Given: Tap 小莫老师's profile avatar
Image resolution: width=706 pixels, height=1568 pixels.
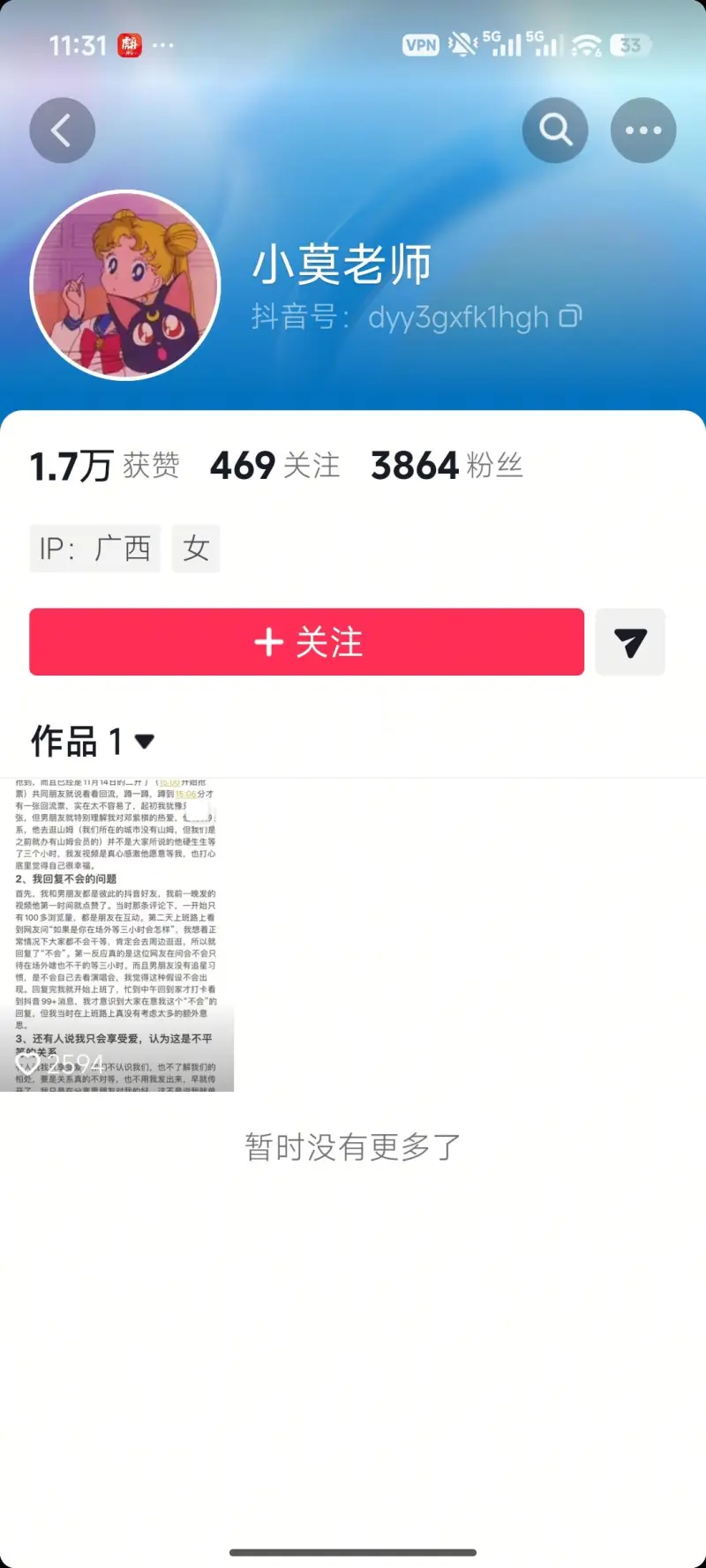Looking at the screenshot, I should (x=125, y=285).
